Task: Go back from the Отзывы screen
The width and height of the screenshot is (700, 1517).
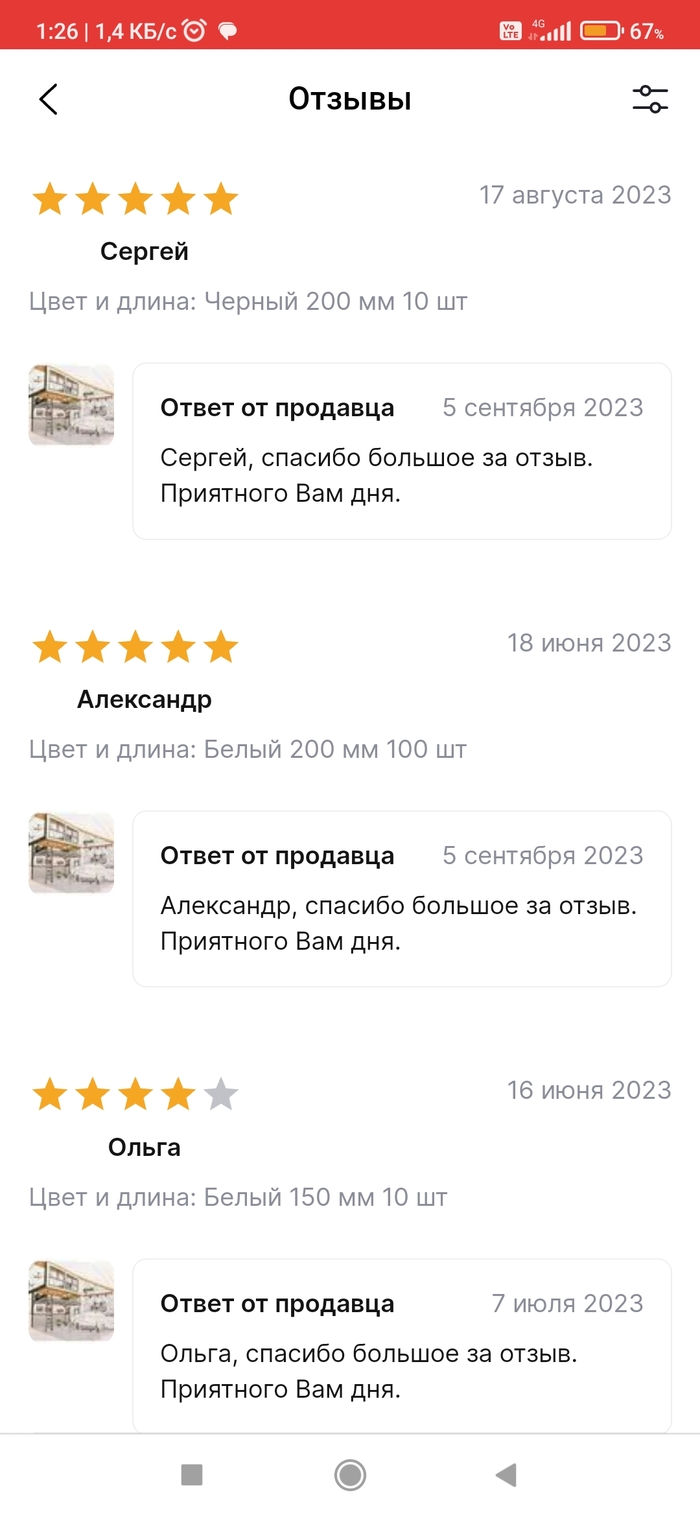Action: click(x=48, y=99)
